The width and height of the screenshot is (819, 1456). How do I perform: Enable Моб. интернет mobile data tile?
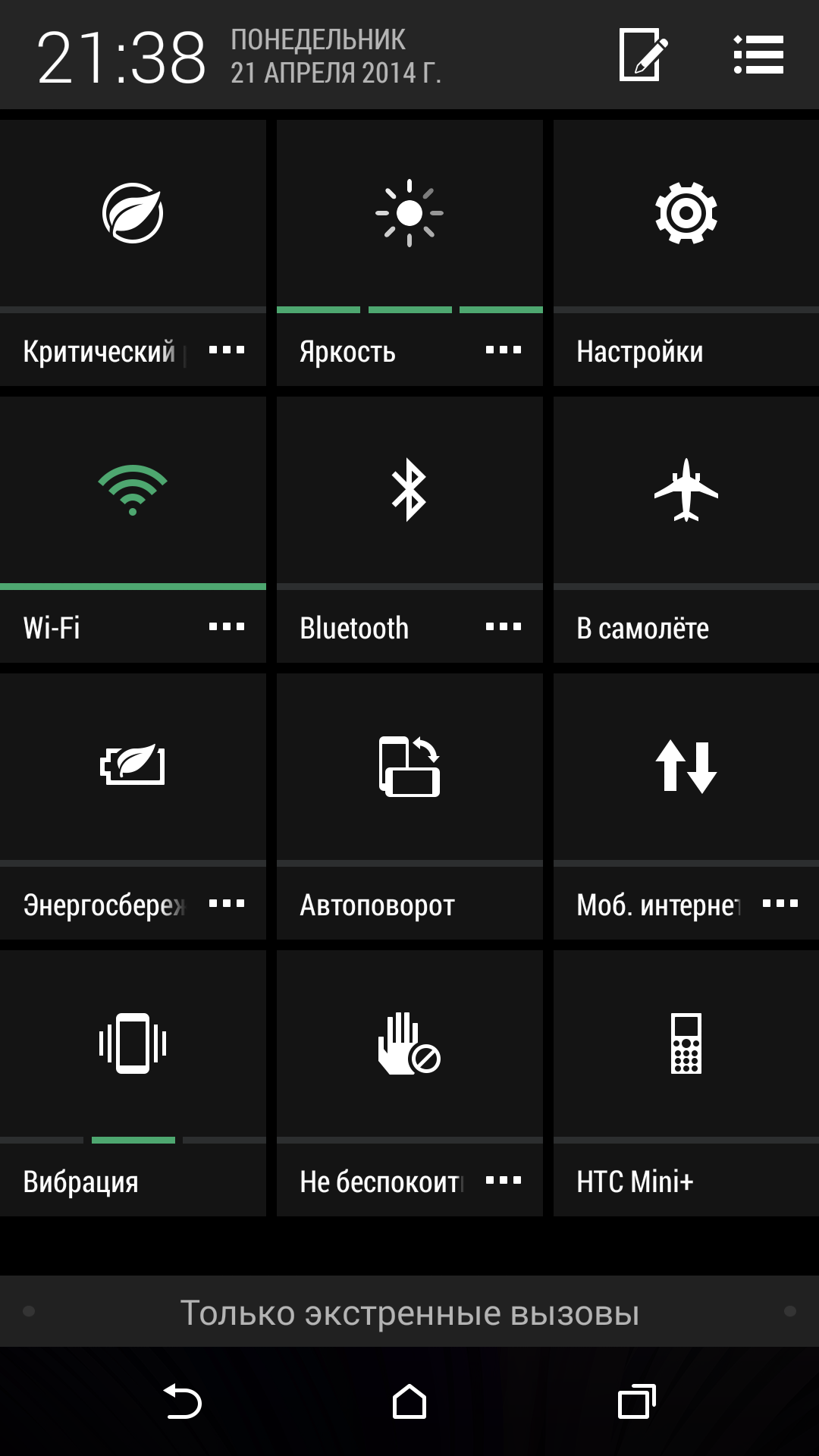(686, 767)
